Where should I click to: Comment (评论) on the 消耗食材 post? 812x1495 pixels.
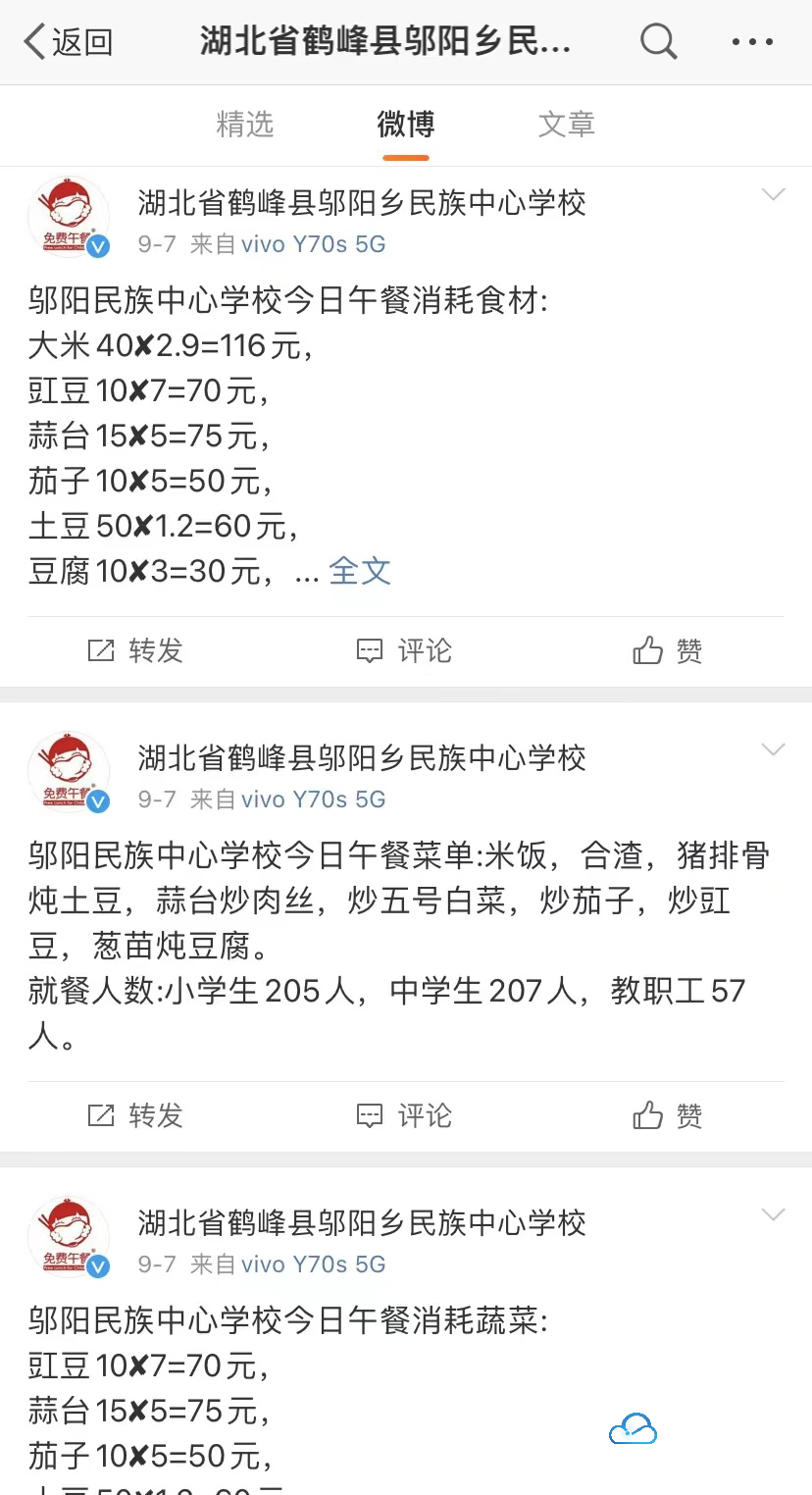pyautogui.click(x=405, y=650)
